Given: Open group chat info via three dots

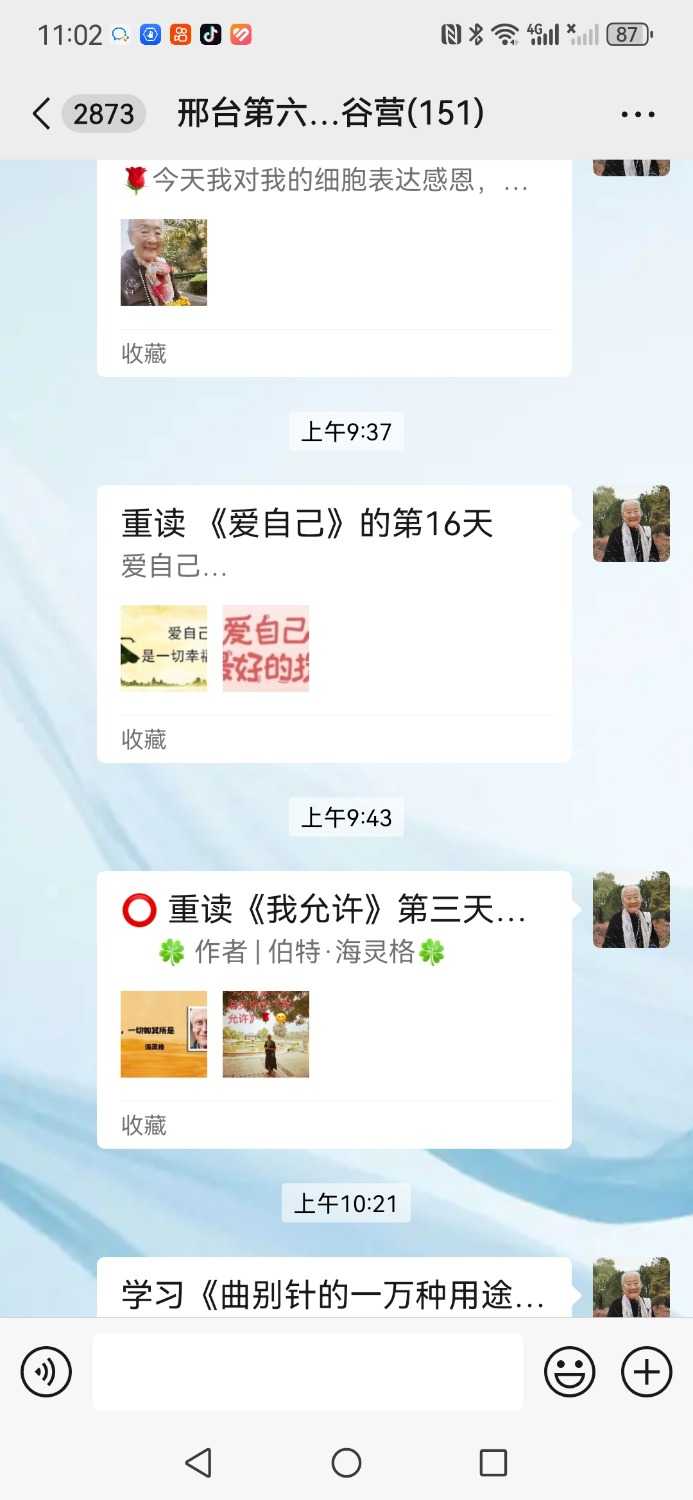Looking at the screenshot, I should (637, 114).
